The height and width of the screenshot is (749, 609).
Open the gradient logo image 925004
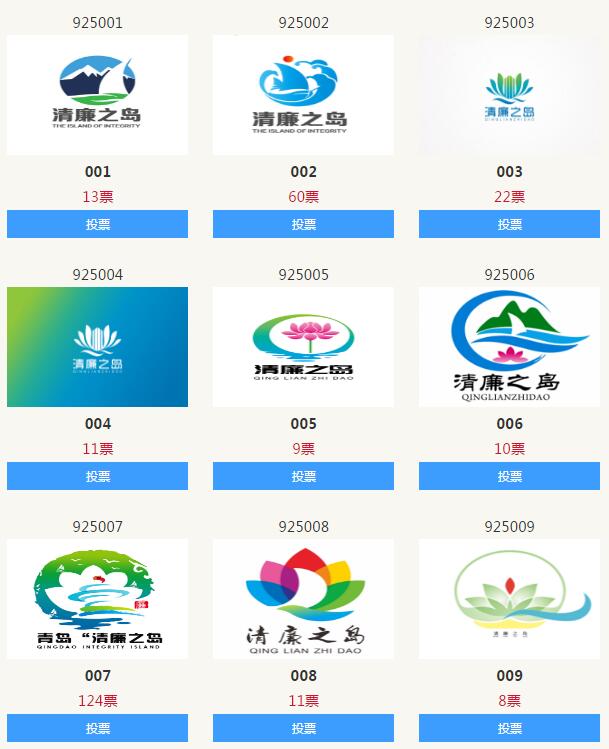pos(97,347)
